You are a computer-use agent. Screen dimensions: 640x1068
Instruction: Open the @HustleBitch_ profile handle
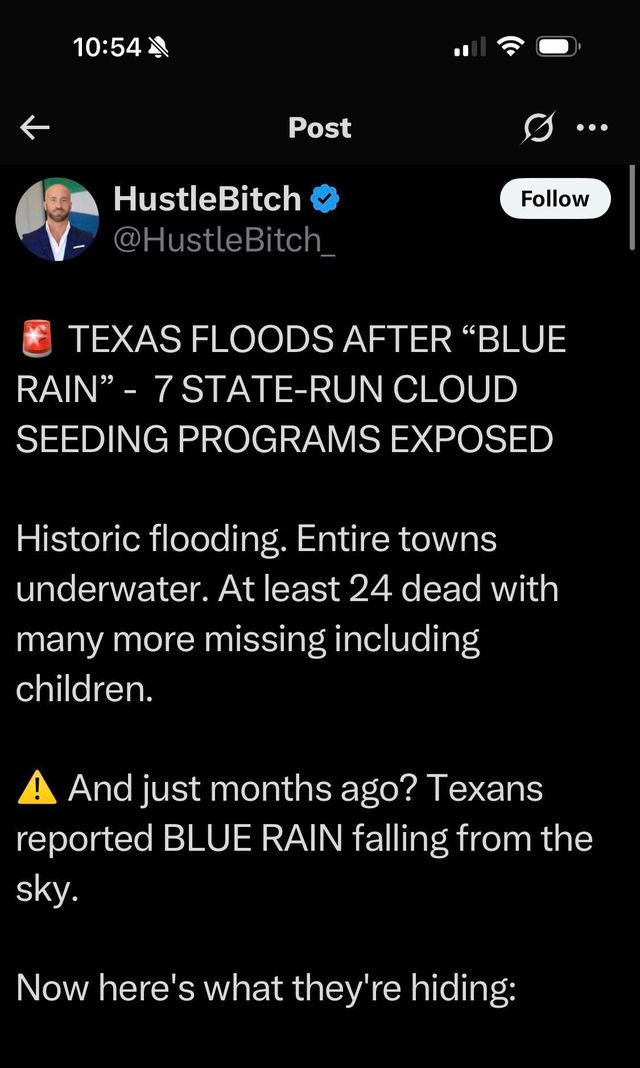(x=224, y=241)
